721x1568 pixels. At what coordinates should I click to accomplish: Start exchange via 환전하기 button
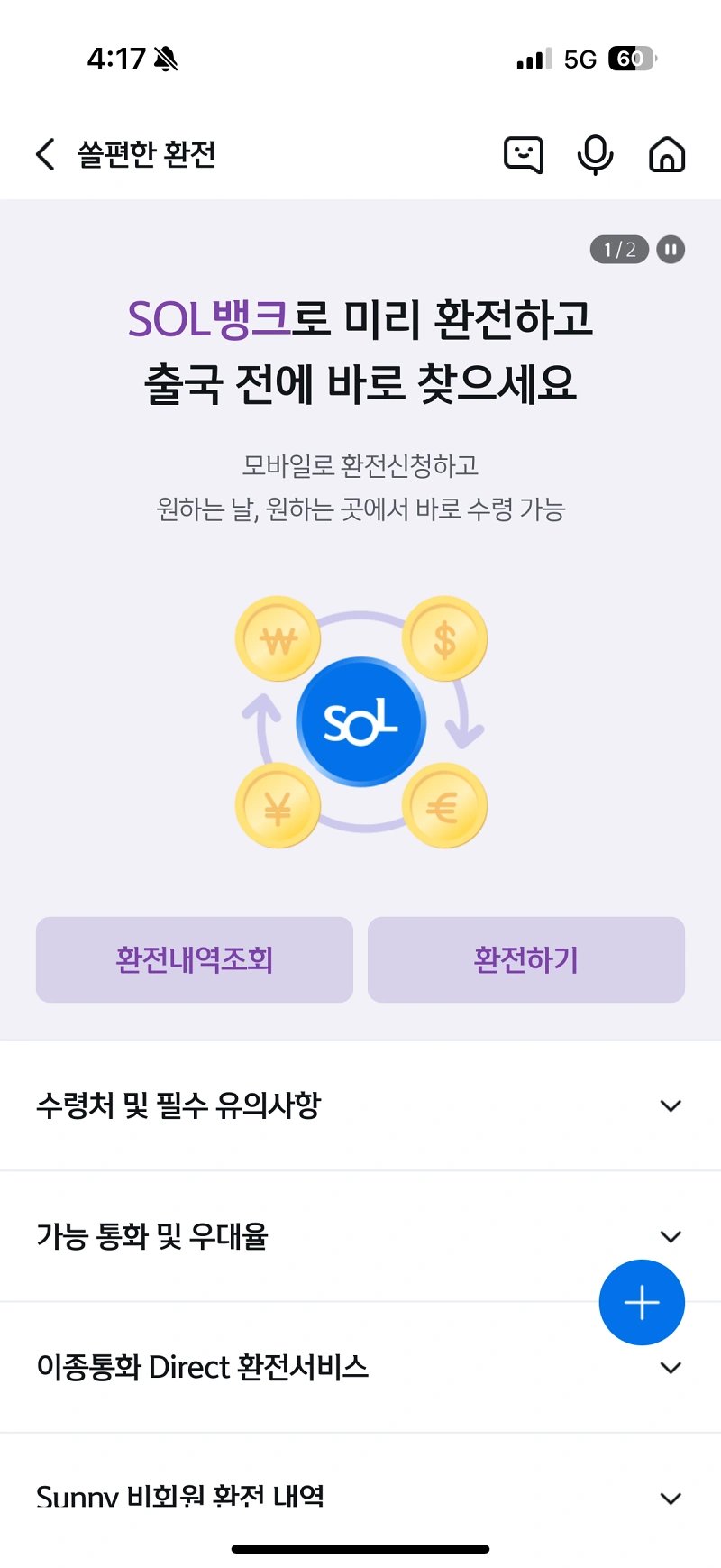pyautogui.click(x=525, y=959)
